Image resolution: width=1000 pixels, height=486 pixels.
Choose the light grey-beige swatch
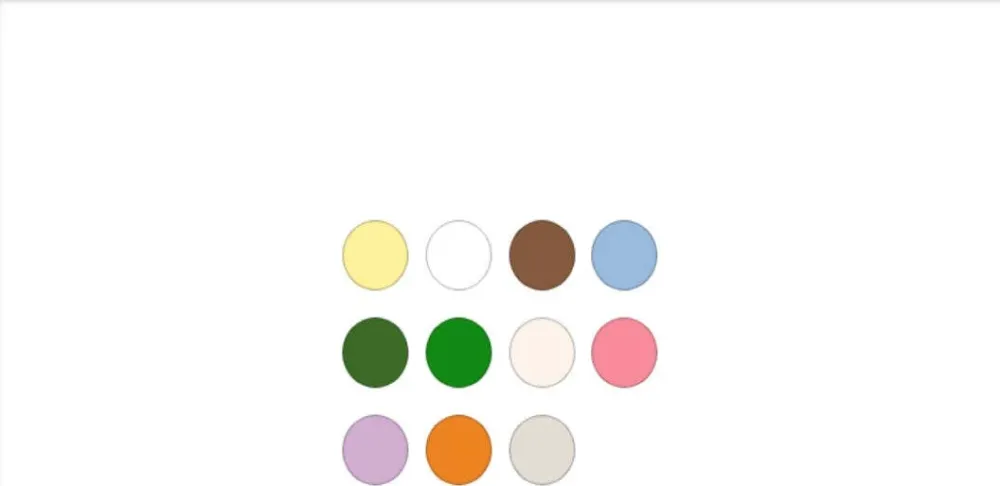coord(542,450)
